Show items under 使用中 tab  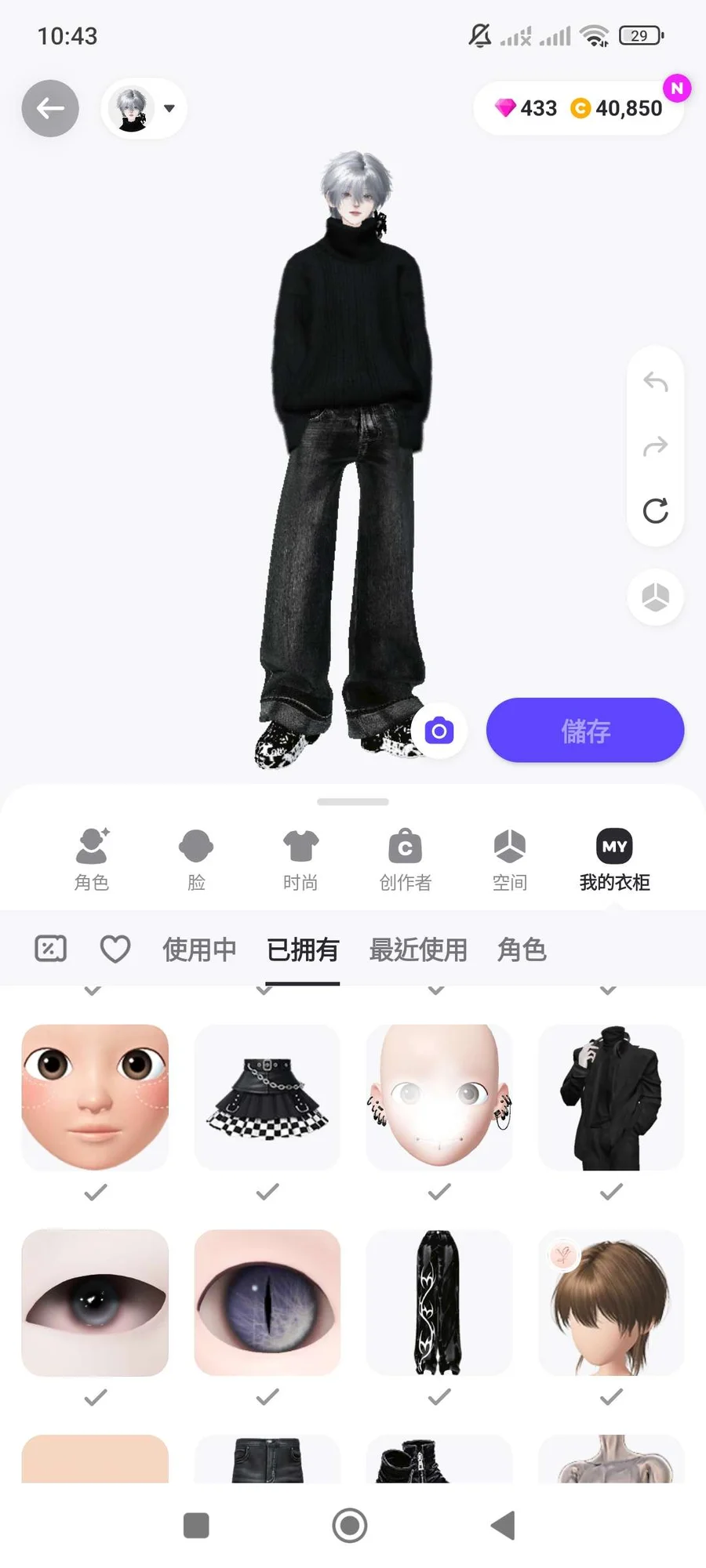pyautogui.click(x=199, y=949)
